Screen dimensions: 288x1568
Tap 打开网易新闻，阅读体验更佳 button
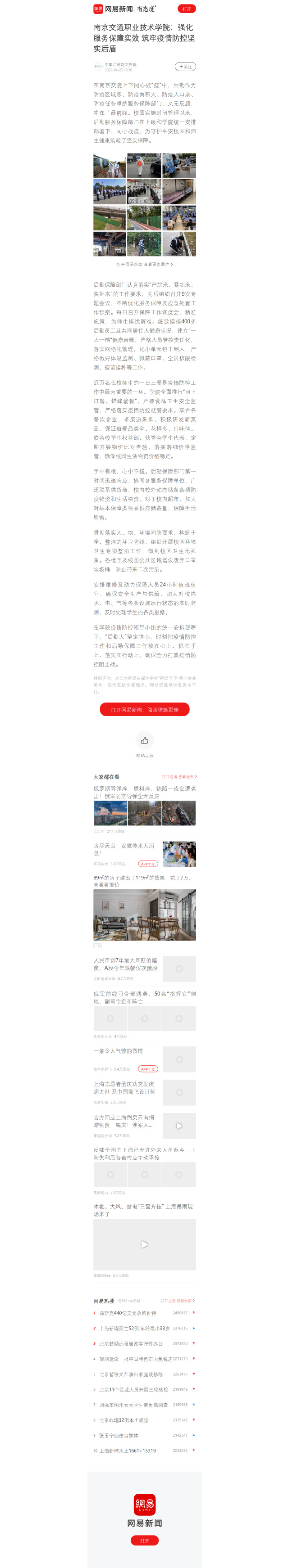[x=145, y=709]
